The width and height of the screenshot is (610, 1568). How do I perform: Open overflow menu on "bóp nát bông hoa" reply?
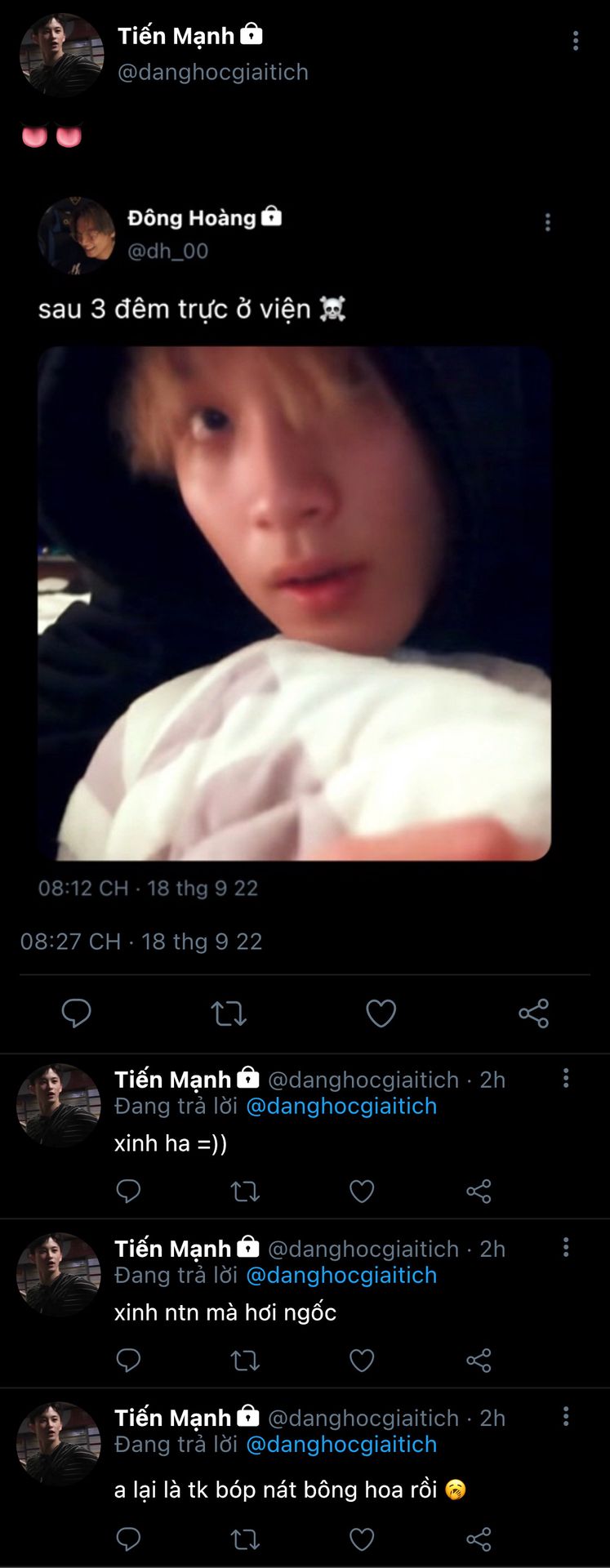click(x=566, y=1416)
